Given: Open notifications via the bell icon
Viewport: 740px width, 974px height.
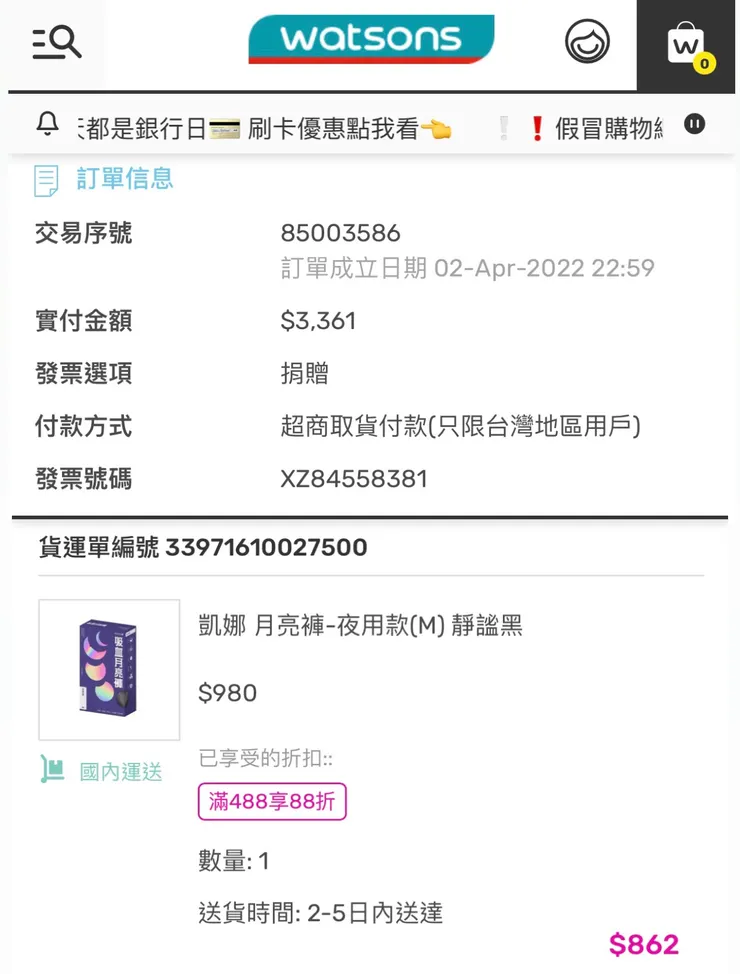Looking at the screenshot, I should coord(46,123).
